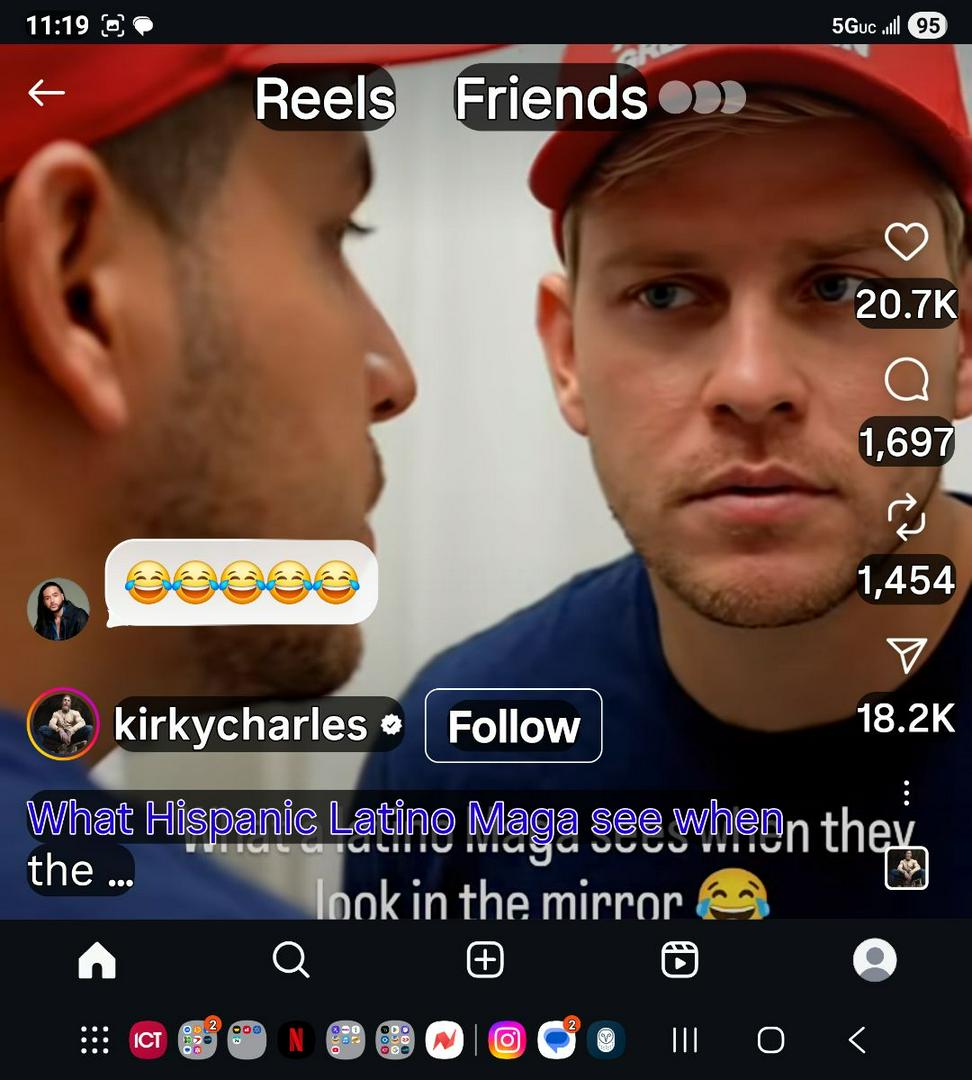The width and height of the screenshot is (972, 1080).
Task: Open the comments on this reel
Action: [x=906, y=380]
